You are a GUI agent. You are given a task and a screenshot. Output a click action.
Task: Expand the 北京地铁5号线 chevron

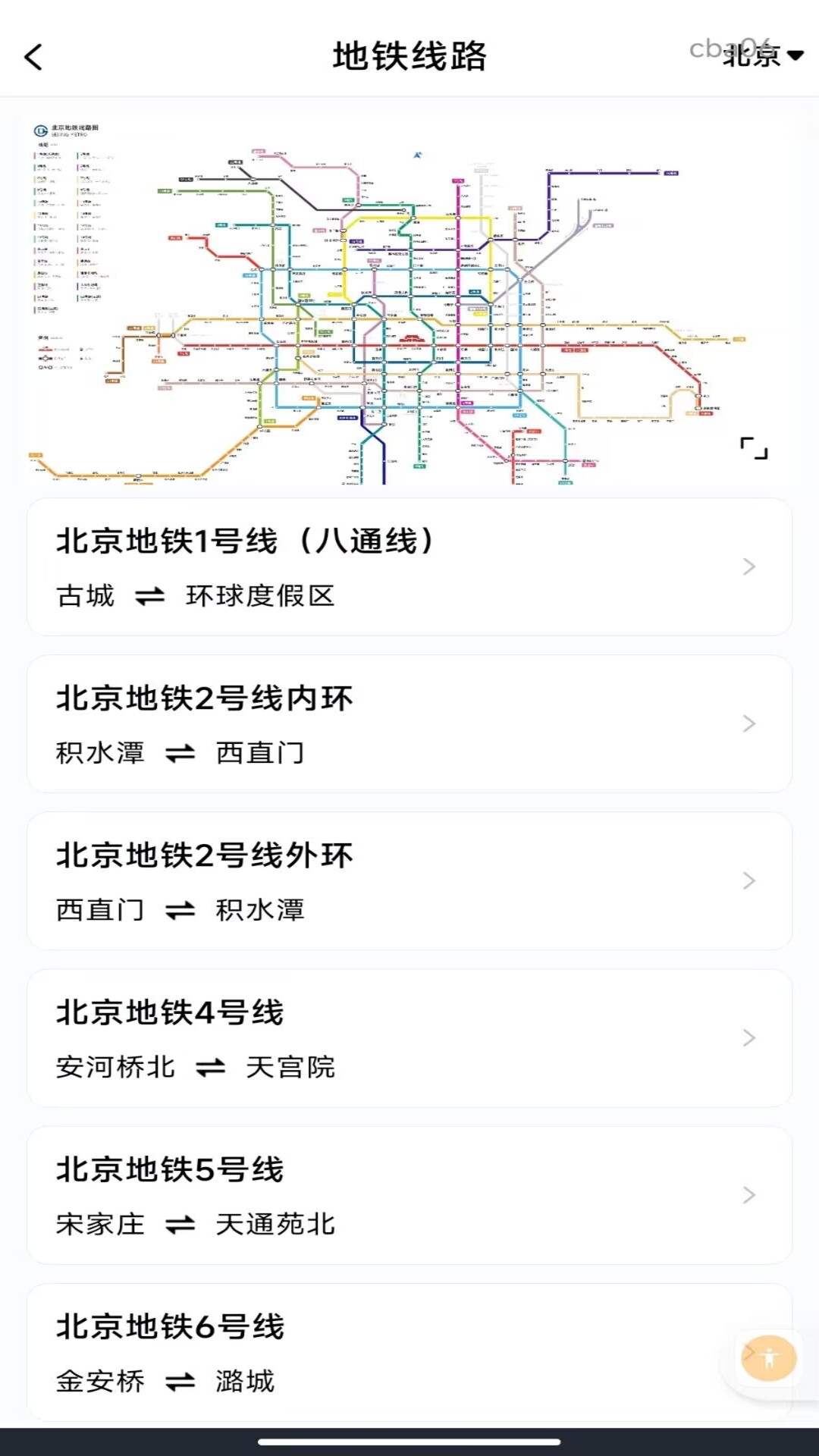pos(749,1195)
